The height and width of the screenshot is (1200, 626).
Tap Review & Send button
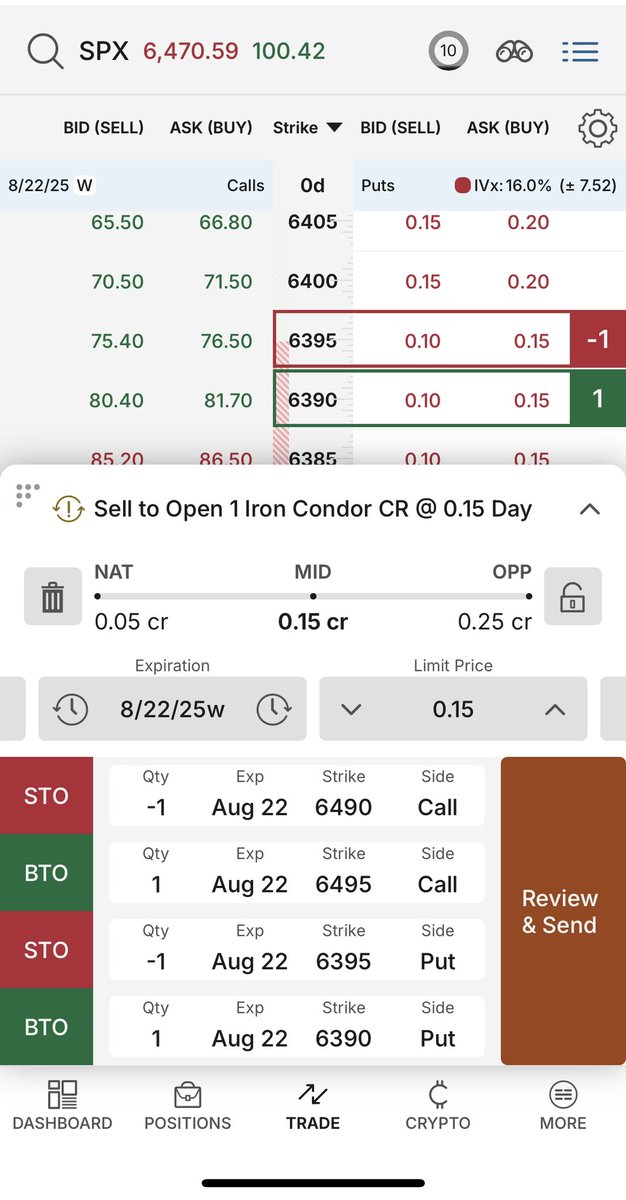(560, 911)
